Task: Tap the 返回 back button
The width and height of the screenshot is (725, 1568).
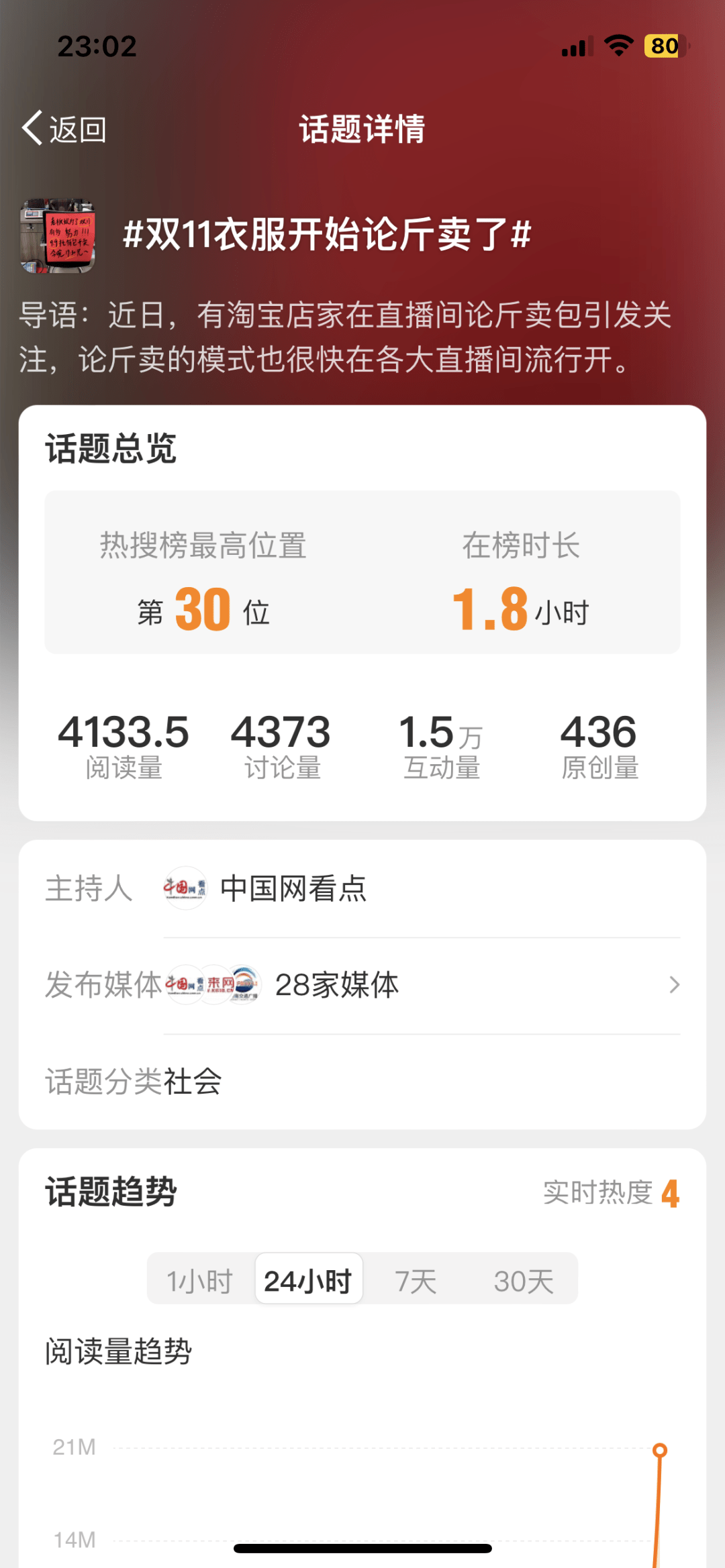Action: [64, 129]
